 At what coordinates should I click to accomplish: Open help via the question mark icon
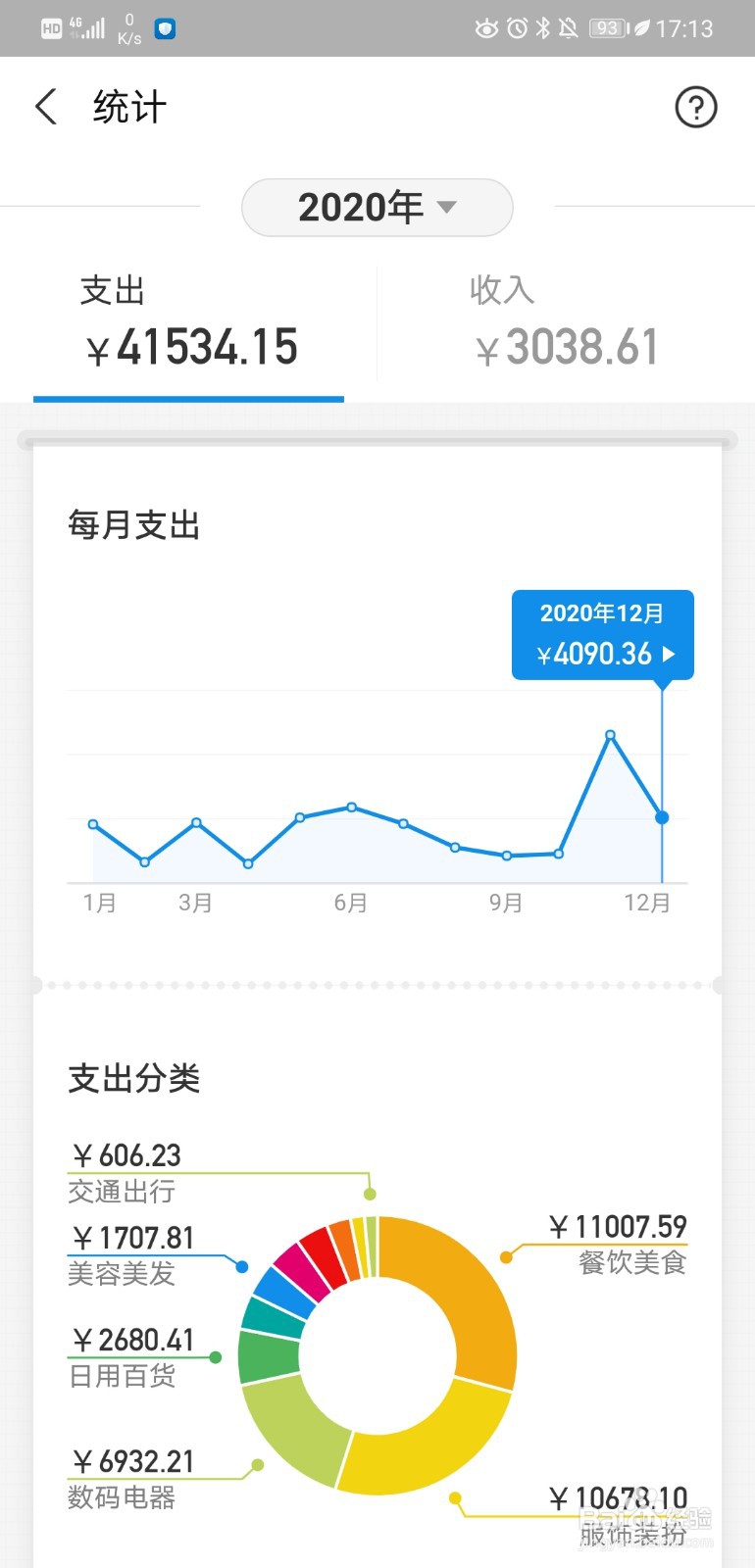[x=696, y=108]
